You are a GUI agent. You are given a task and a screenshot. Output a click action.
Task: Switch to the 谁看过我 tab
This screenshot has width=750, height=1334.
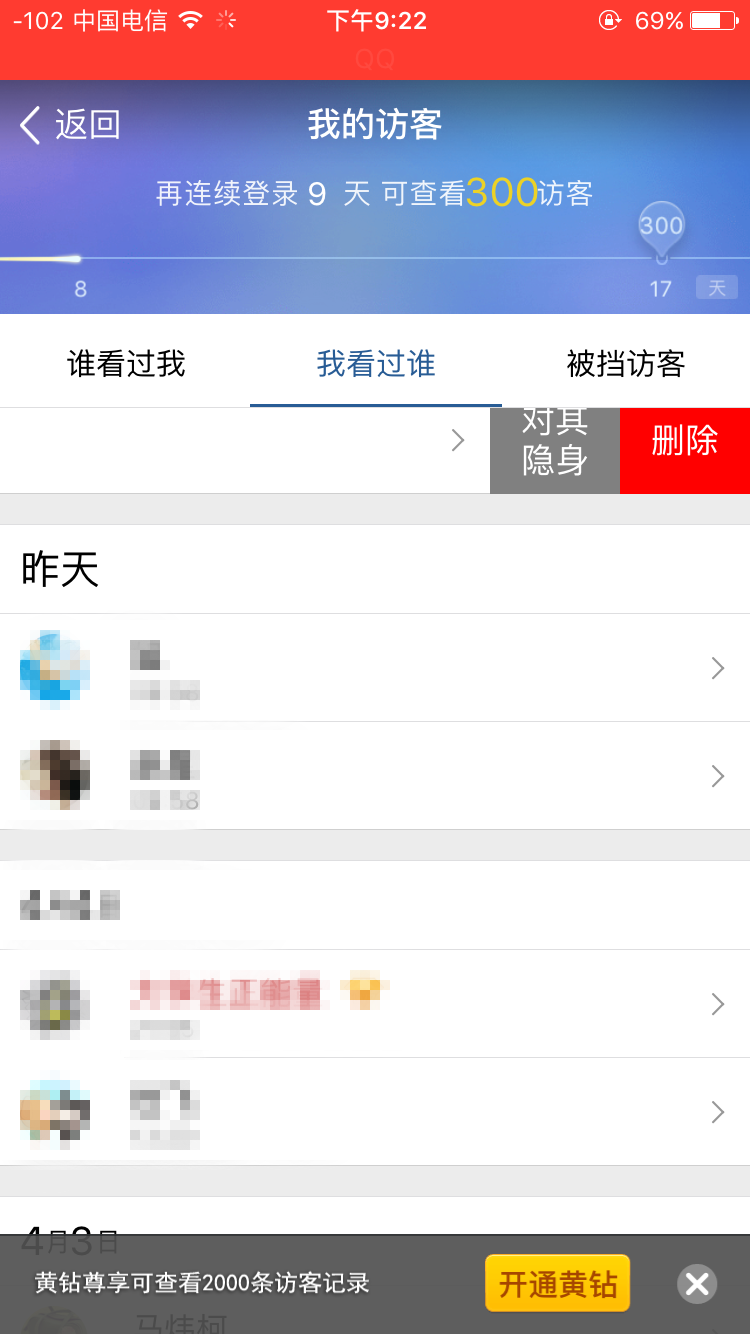click(125, 364)
